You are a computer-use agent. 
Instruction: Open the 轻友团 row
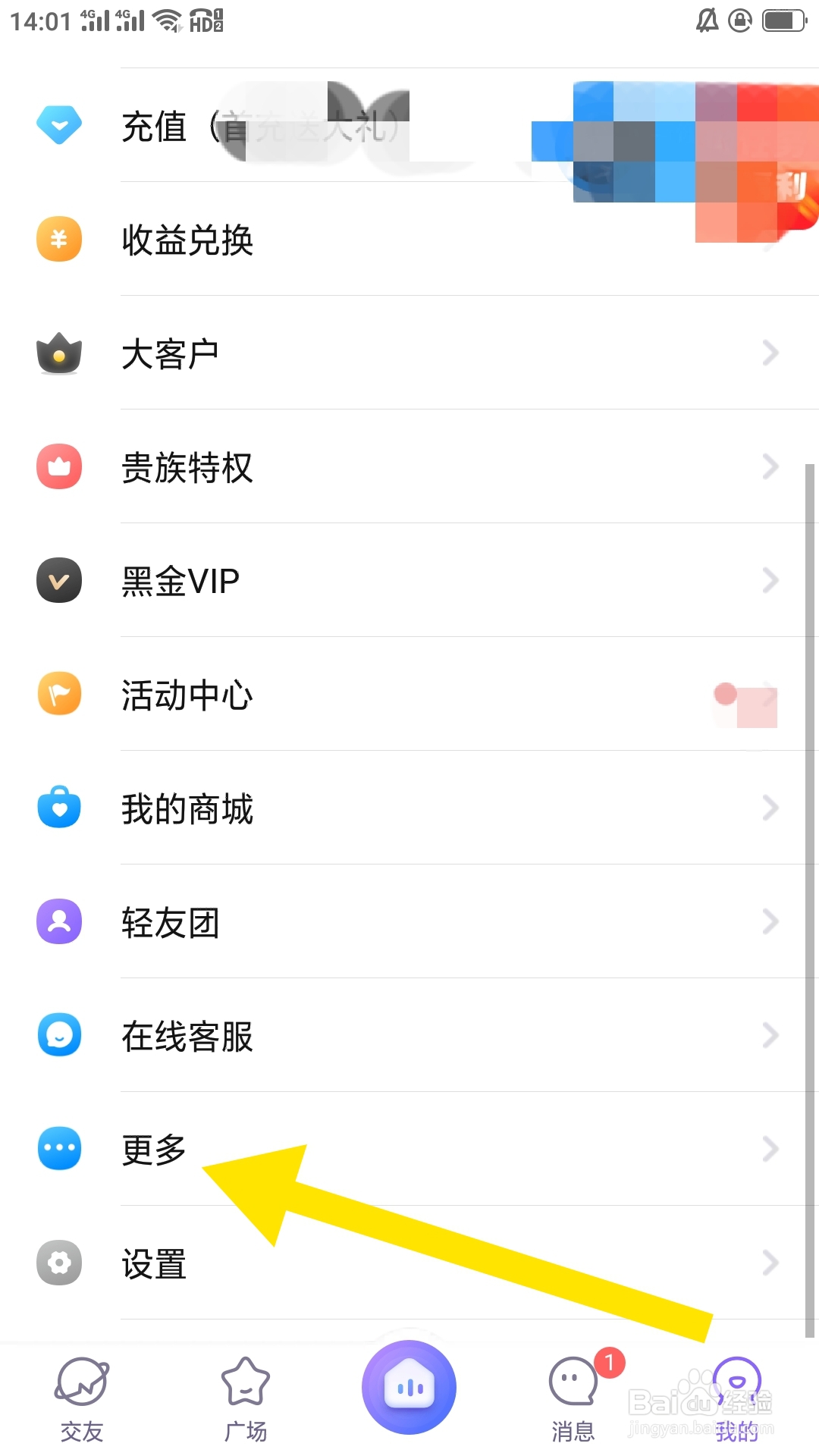click(409, 922)
